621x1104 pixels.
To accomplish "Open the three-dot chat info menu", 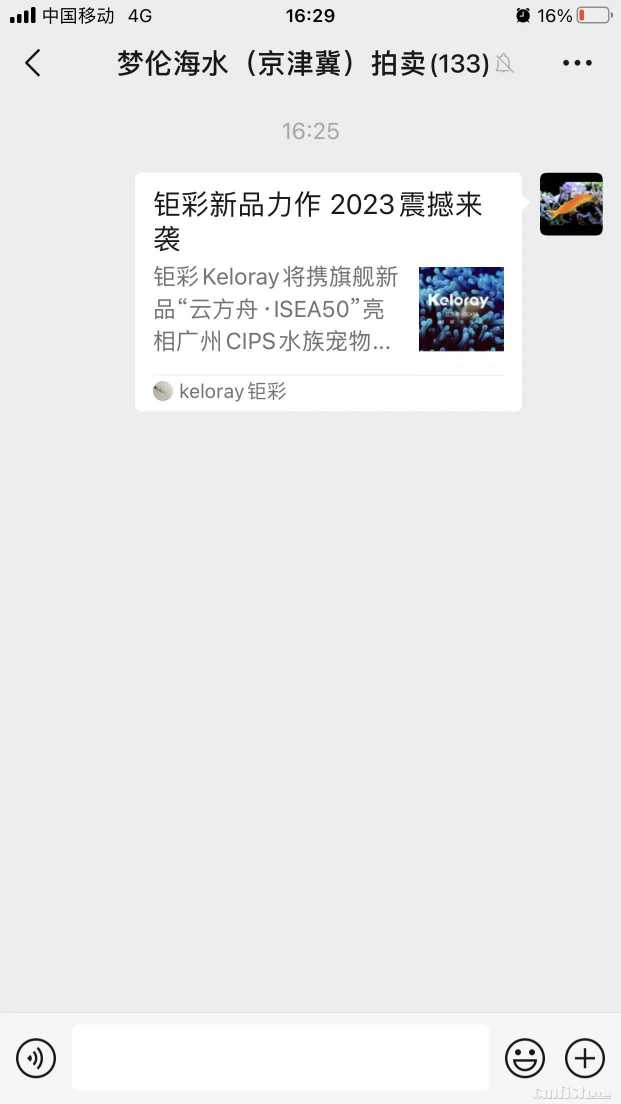I will pyautogui.click(x=577, y=63).
